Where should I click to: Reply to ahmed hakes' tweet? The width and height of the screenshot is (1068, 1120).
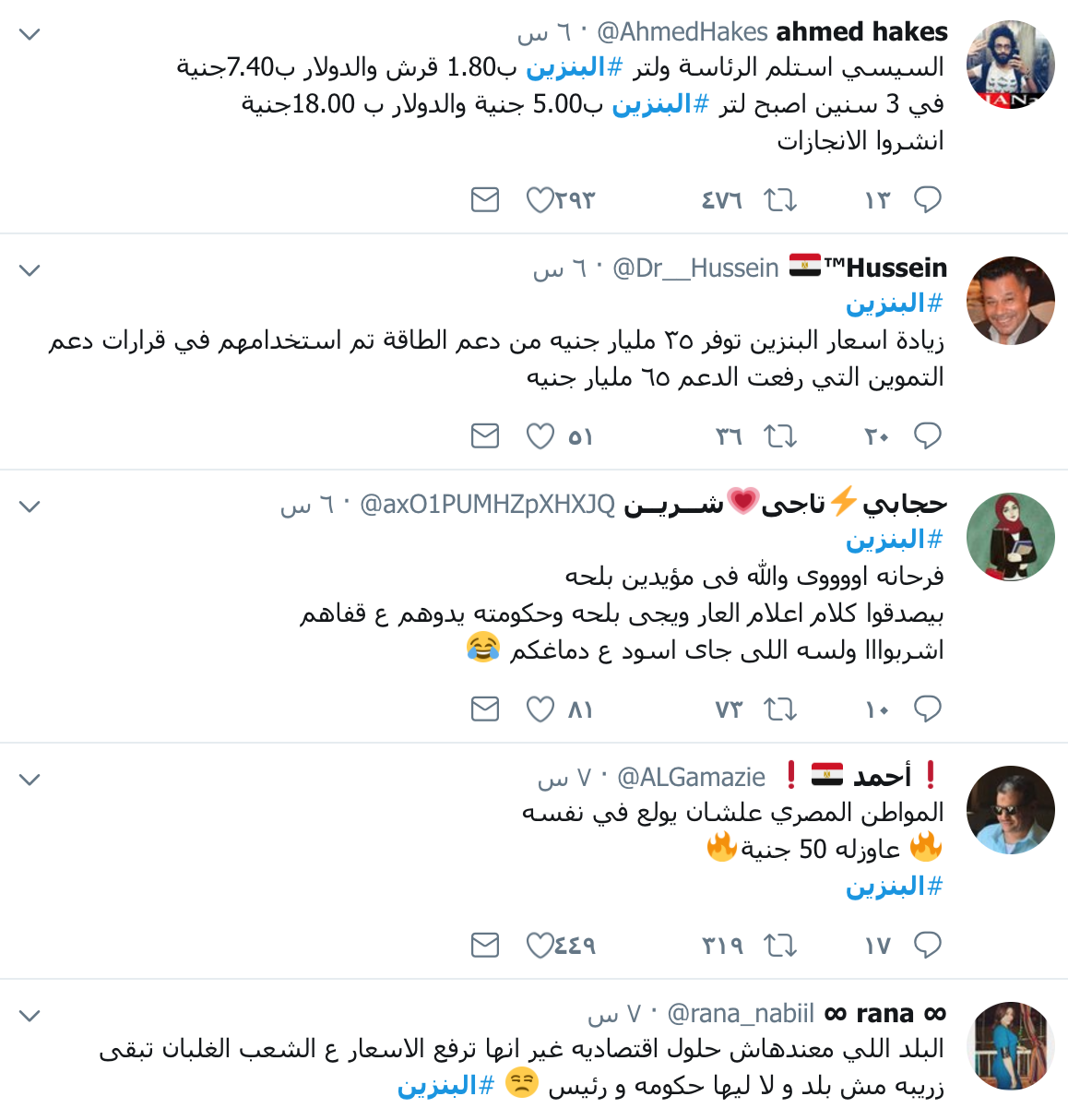point(927,199)
